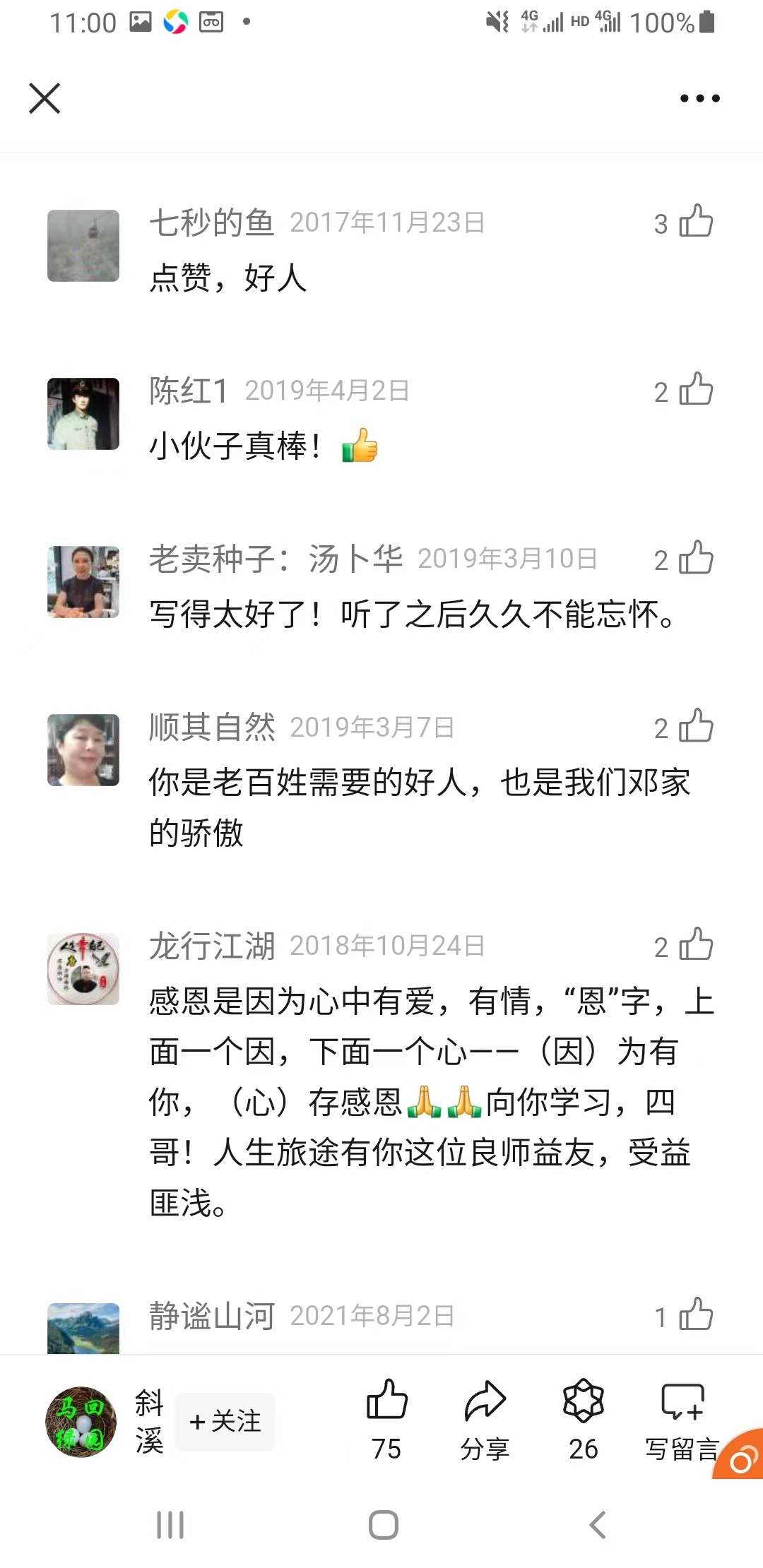
Task: Follow the 斜溪 account with +关注
Action: pyautogui.click(x=225, y=1422)
